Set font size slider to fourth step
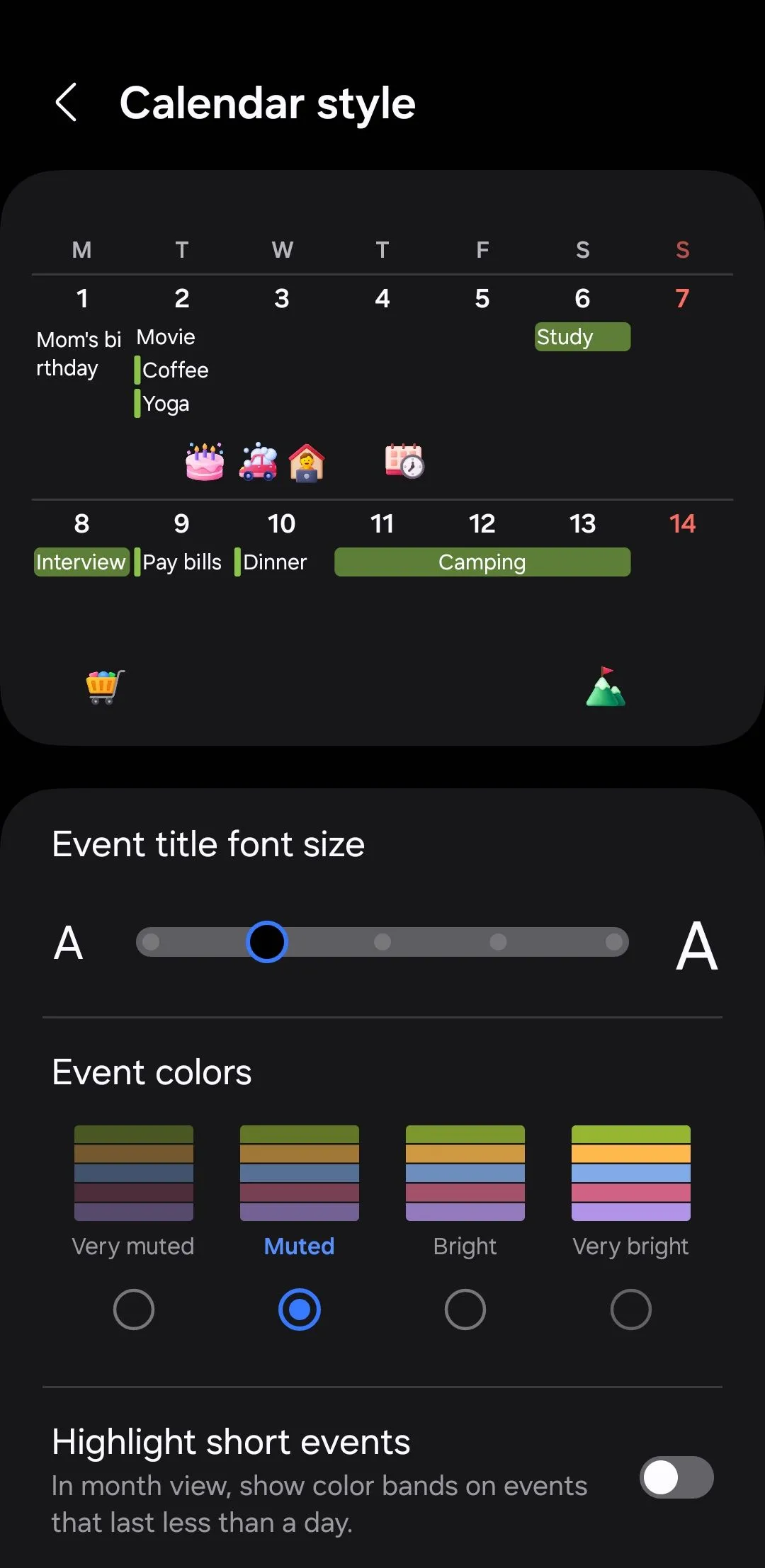765x1568 pixels. (x=499, y=942)
